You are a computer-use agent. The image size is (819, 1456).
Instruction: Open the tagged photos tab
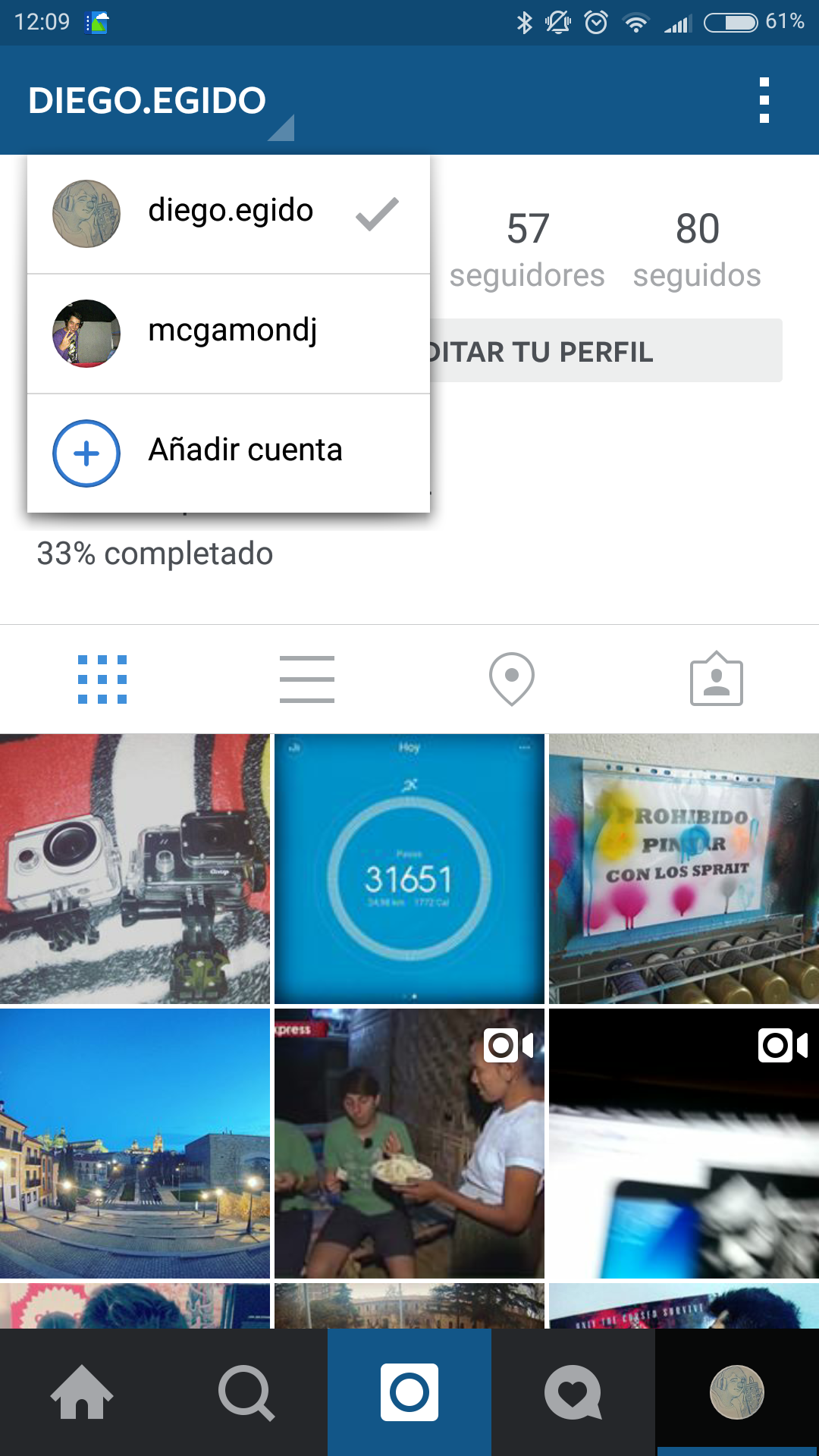717,679
